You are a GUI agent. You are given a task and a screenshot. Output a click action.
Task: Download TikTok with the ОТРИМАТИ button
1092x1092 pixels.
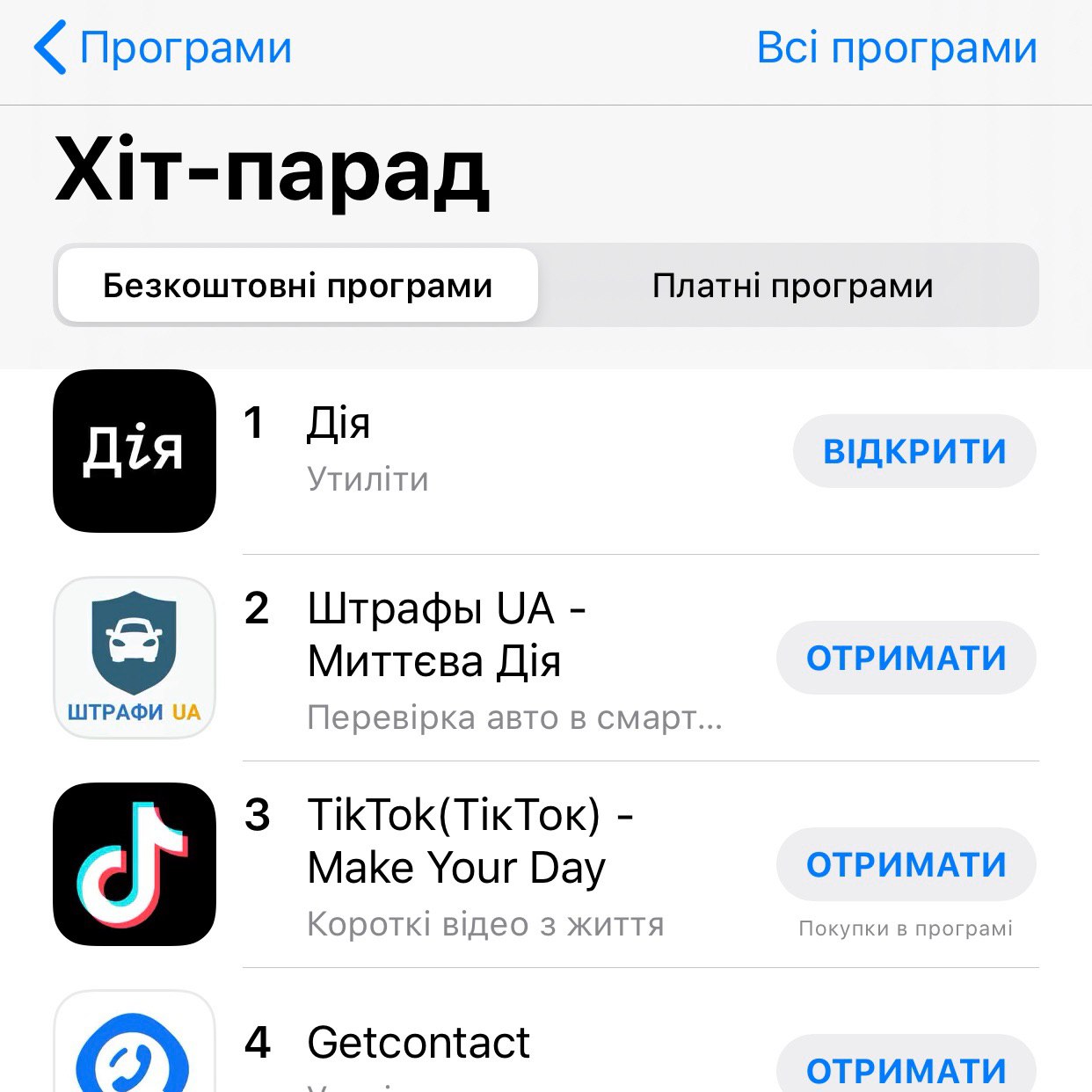point(906,864)
